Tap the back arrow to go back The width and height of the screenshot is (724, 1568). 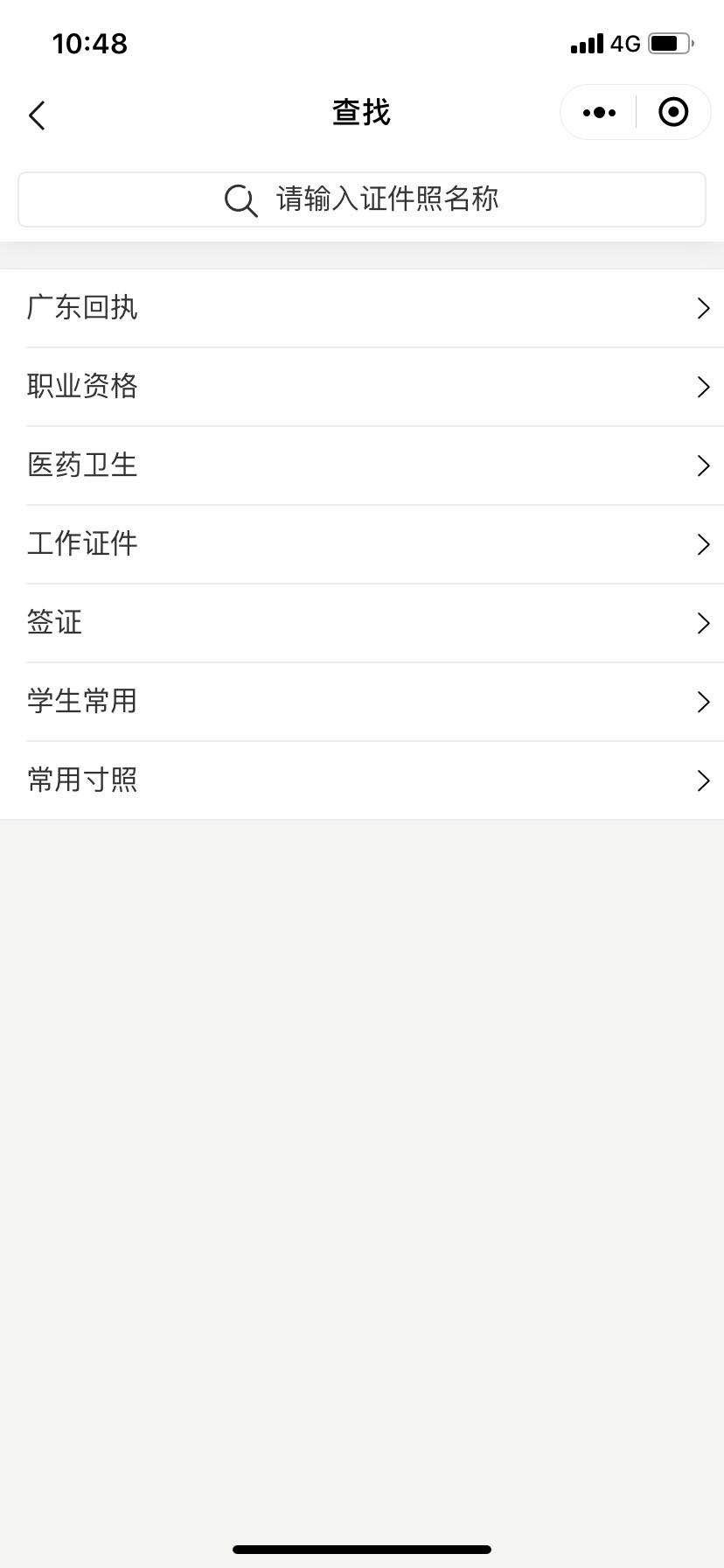(x=37, y=115)
